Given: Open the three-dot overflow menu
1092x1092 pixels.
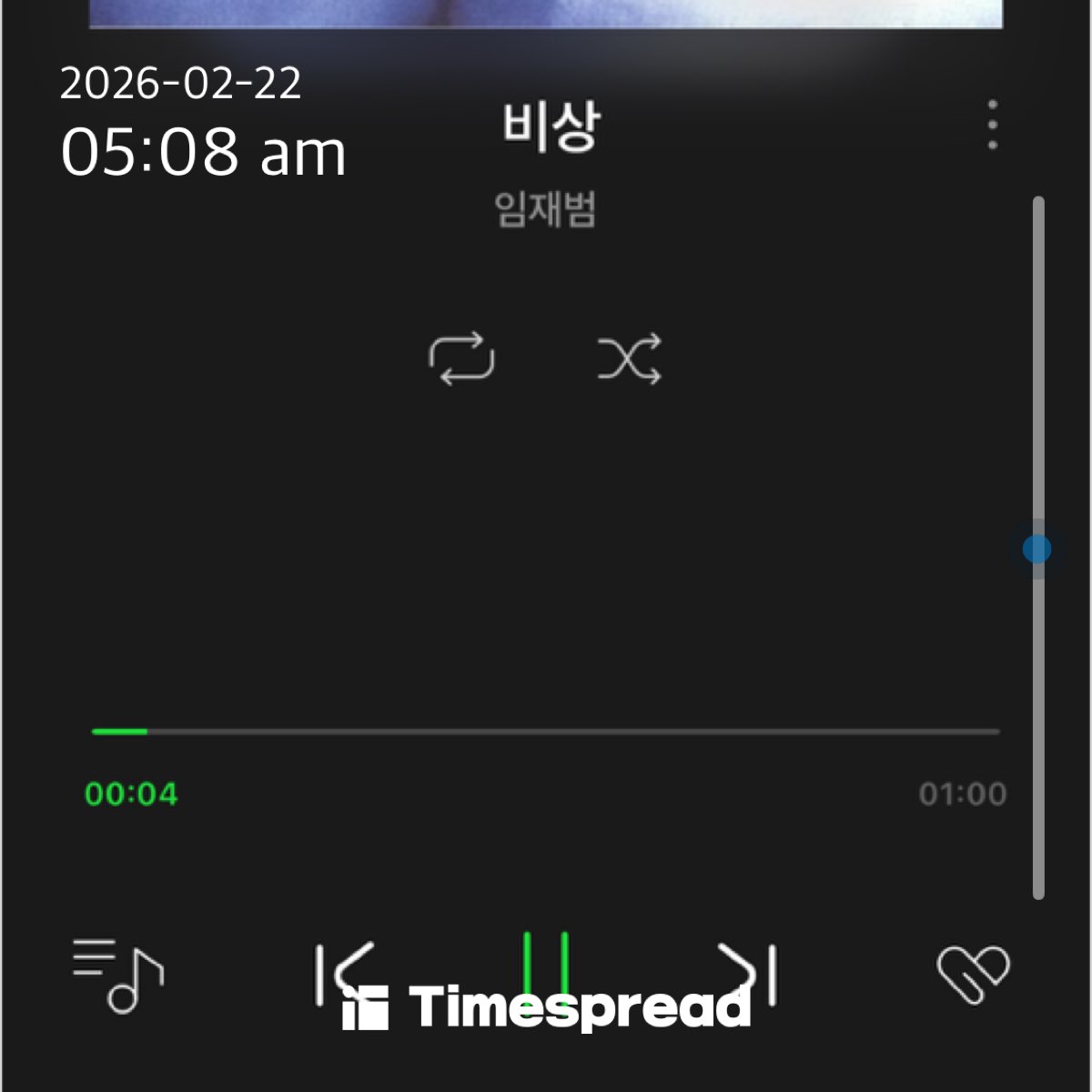Looking at the screenshot, I should (992, 125).
